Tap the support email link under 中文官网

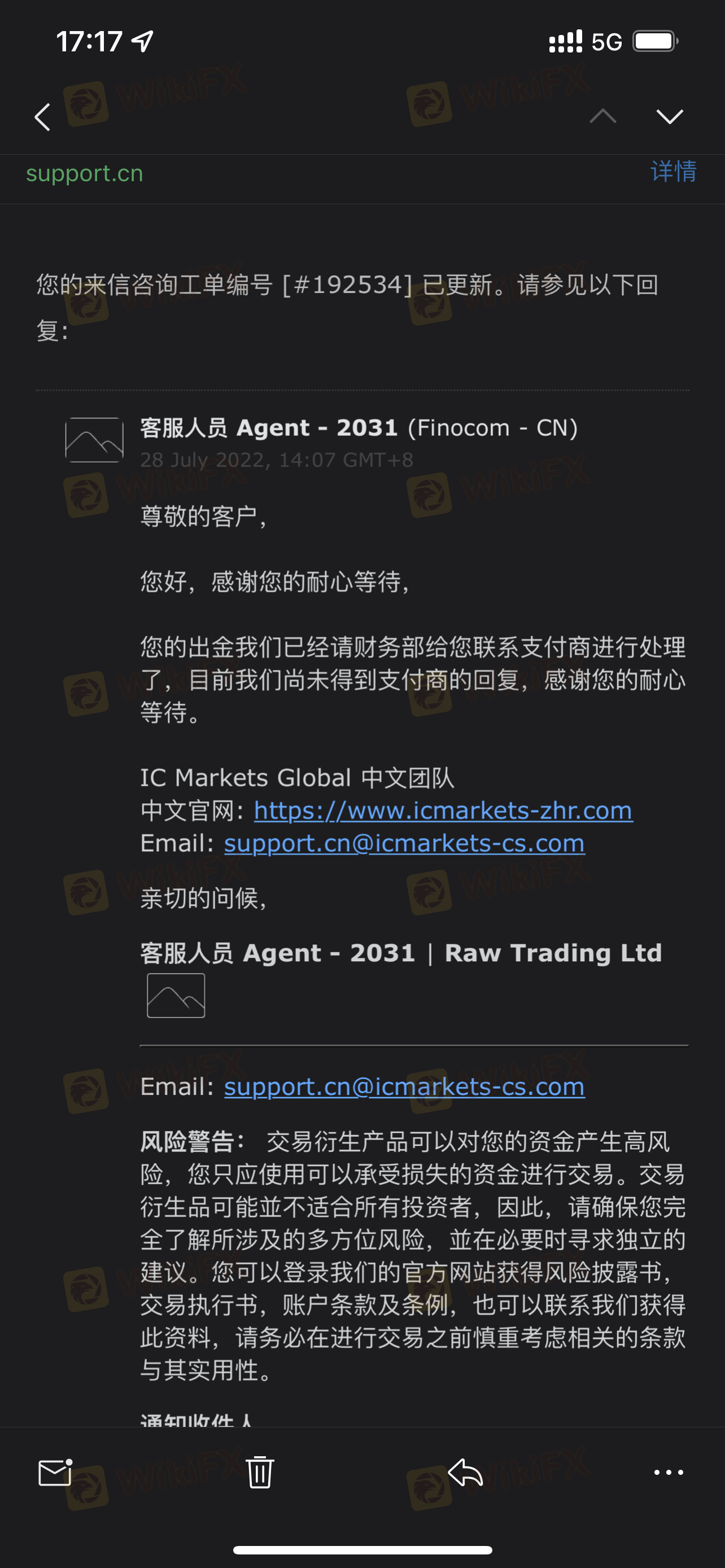coord(404,844)
